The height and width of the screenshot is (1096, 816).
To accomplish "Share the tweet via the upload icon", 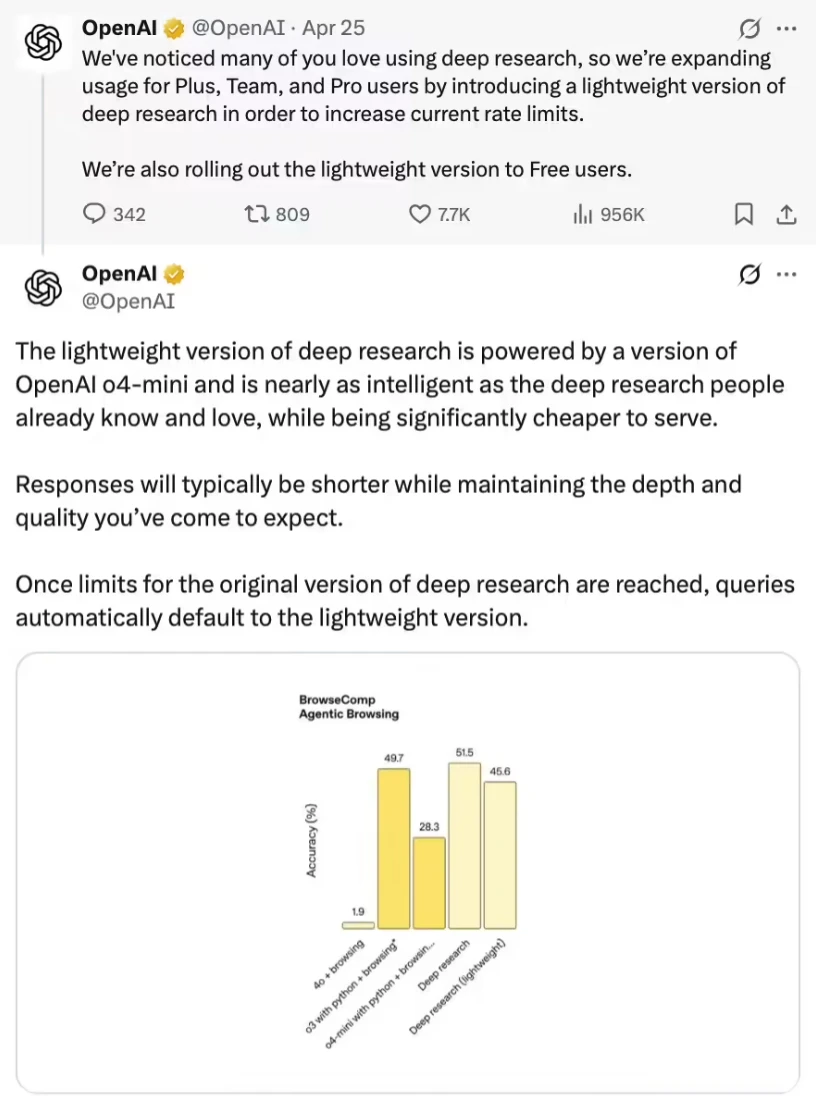I will tap(787, 214).
